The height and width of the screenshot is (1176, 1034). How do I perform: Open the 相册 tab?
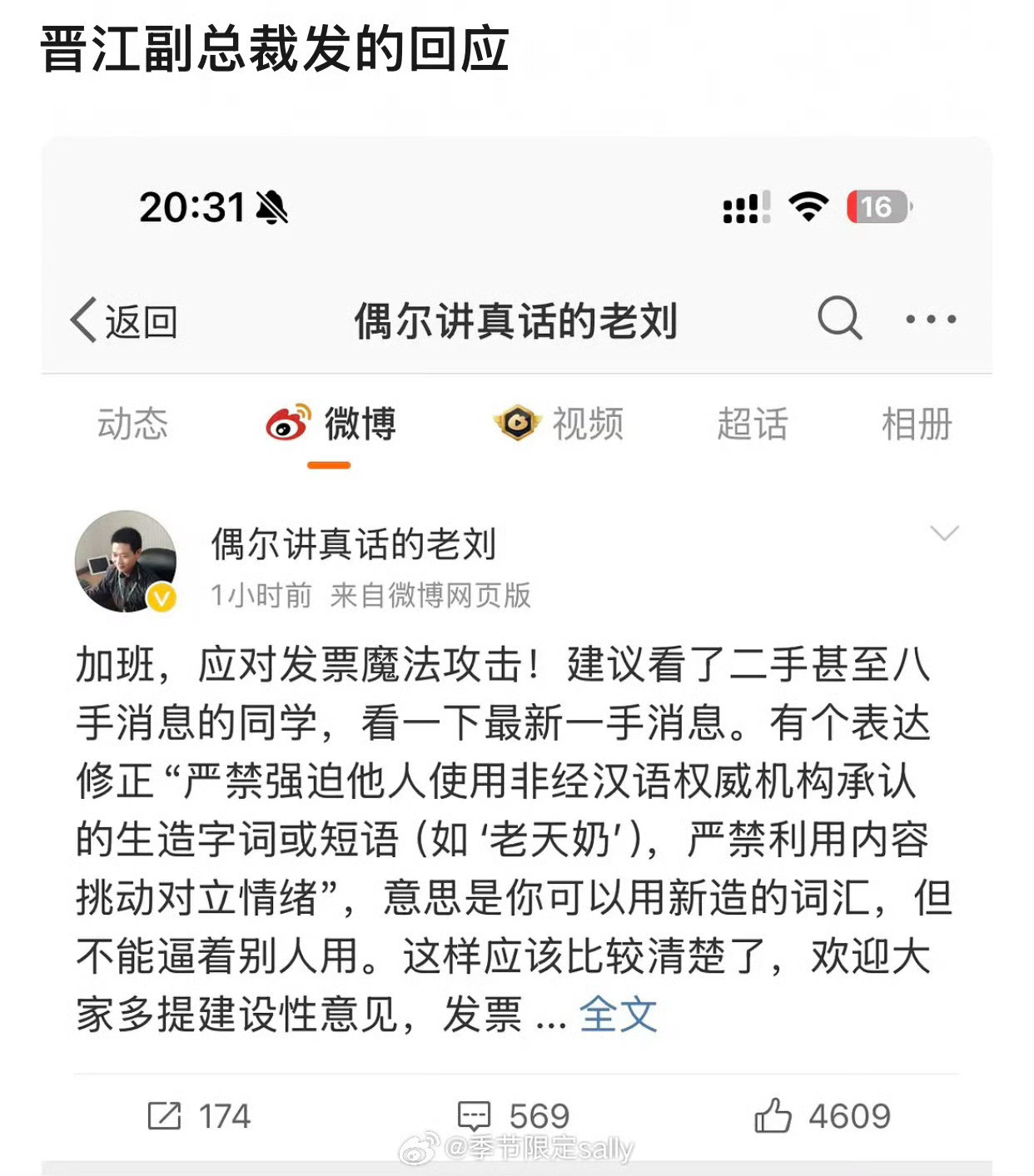tap(916, 425)
